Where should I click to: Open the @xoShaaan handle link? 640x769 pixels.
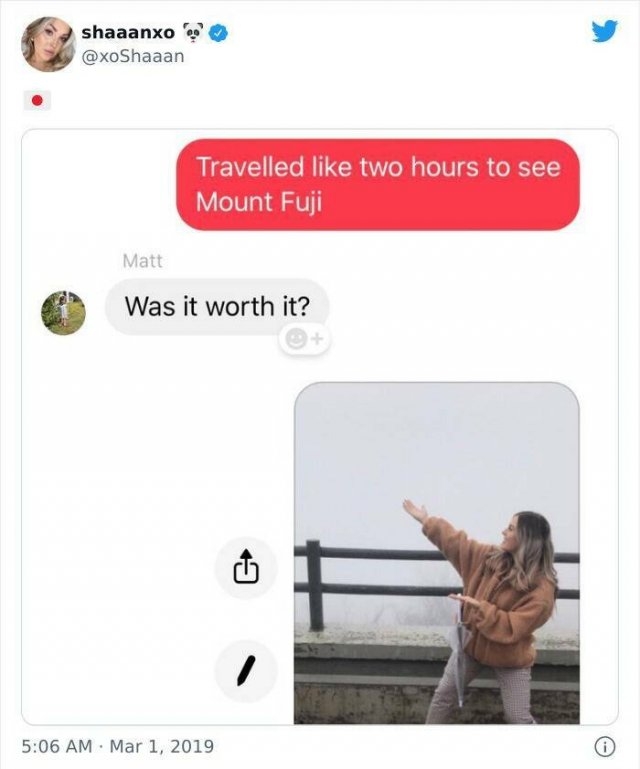[132, 55]
